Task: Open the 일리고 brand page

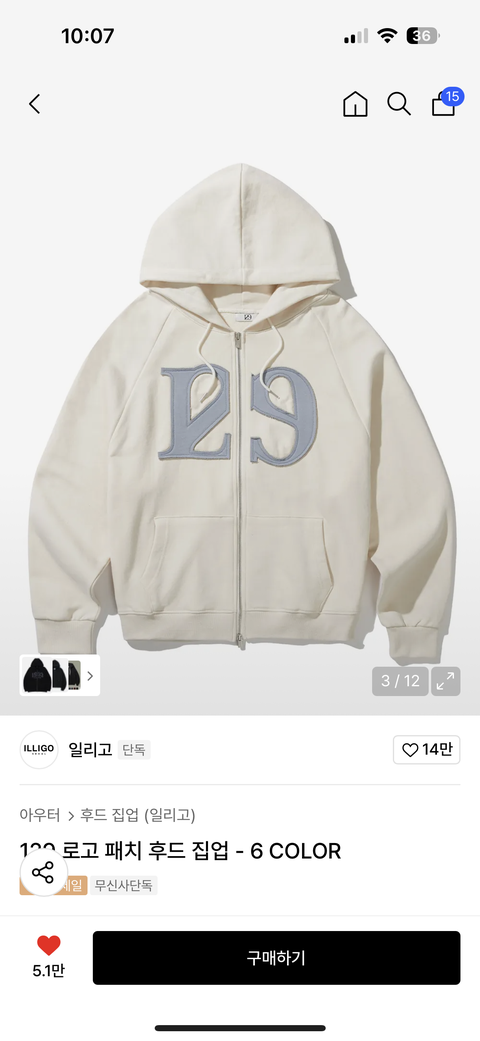Action: click(90, 750)
